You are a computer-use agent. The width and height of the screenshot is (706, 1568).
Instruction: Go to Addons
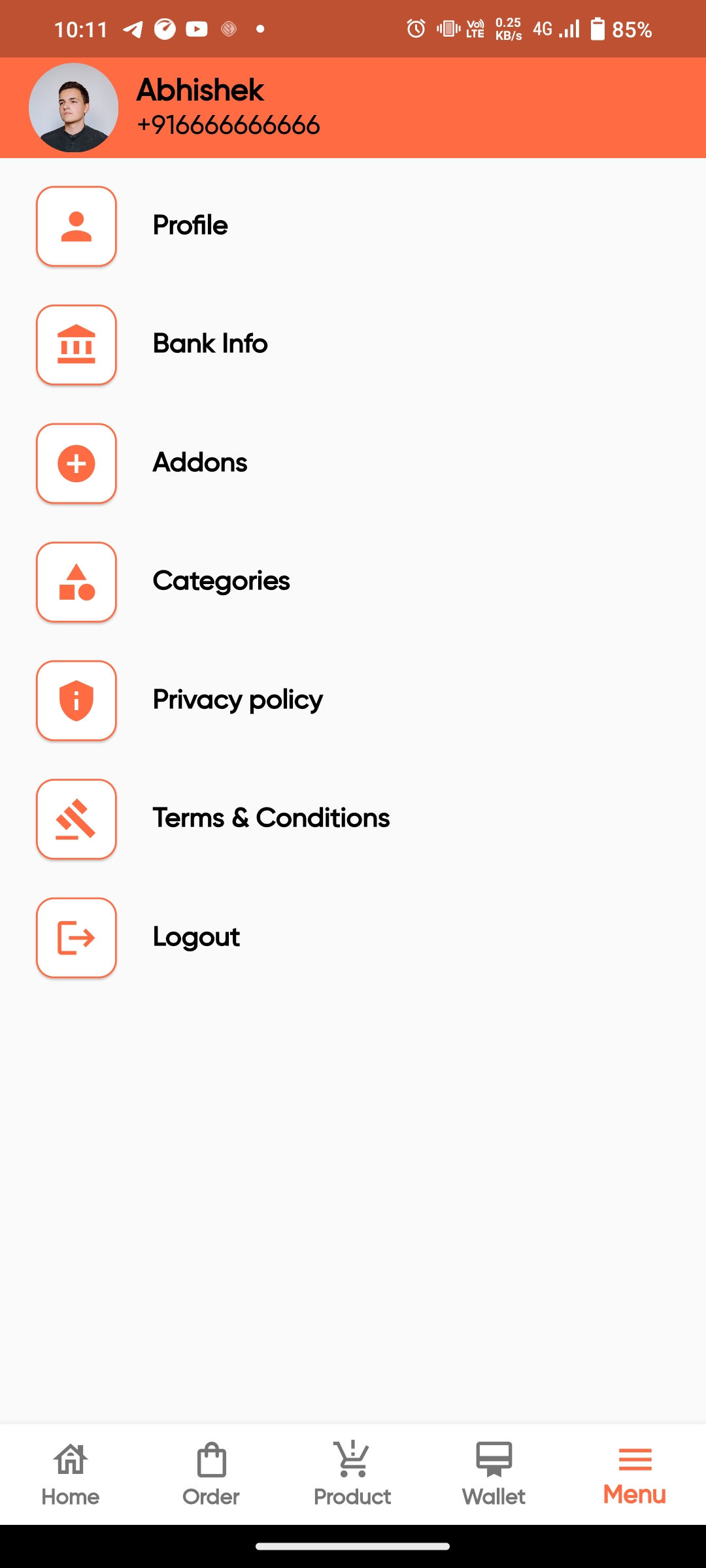[199, 463]
